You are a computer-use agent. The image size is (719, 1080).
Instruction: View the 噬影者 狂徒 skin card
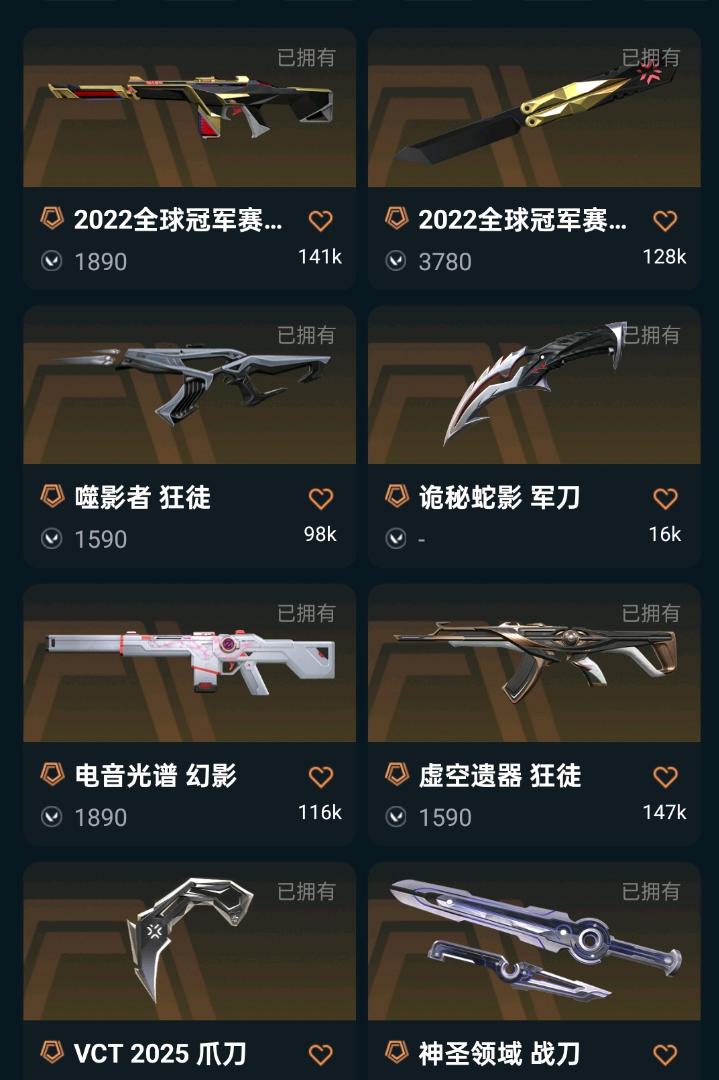pyautogui.click(x=189, y=390)
